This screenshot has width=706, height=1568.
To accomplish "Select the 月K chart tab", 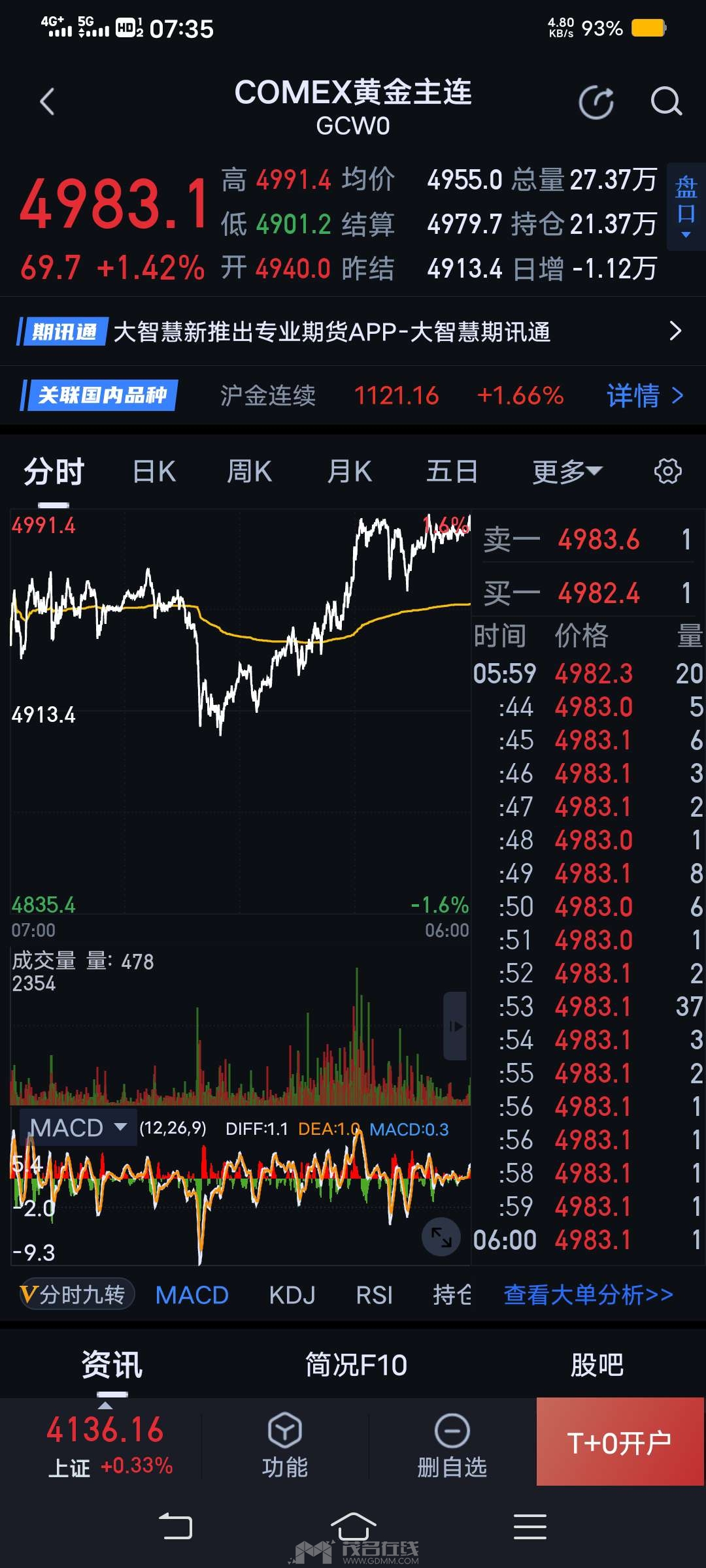I will coord(349,472).
